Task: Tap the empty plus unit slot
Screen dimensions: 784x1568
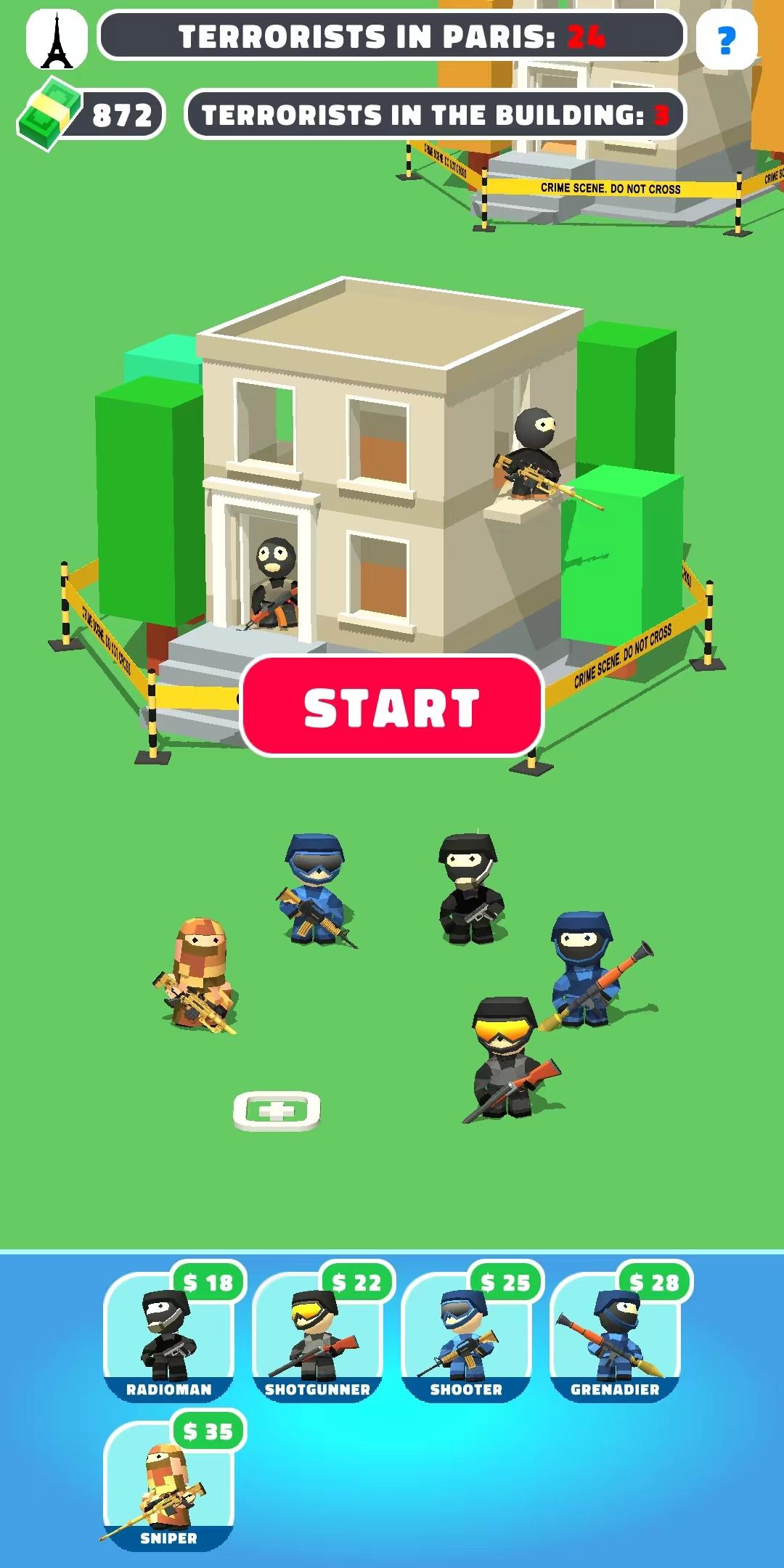Action: click(x=277, y=1111)
